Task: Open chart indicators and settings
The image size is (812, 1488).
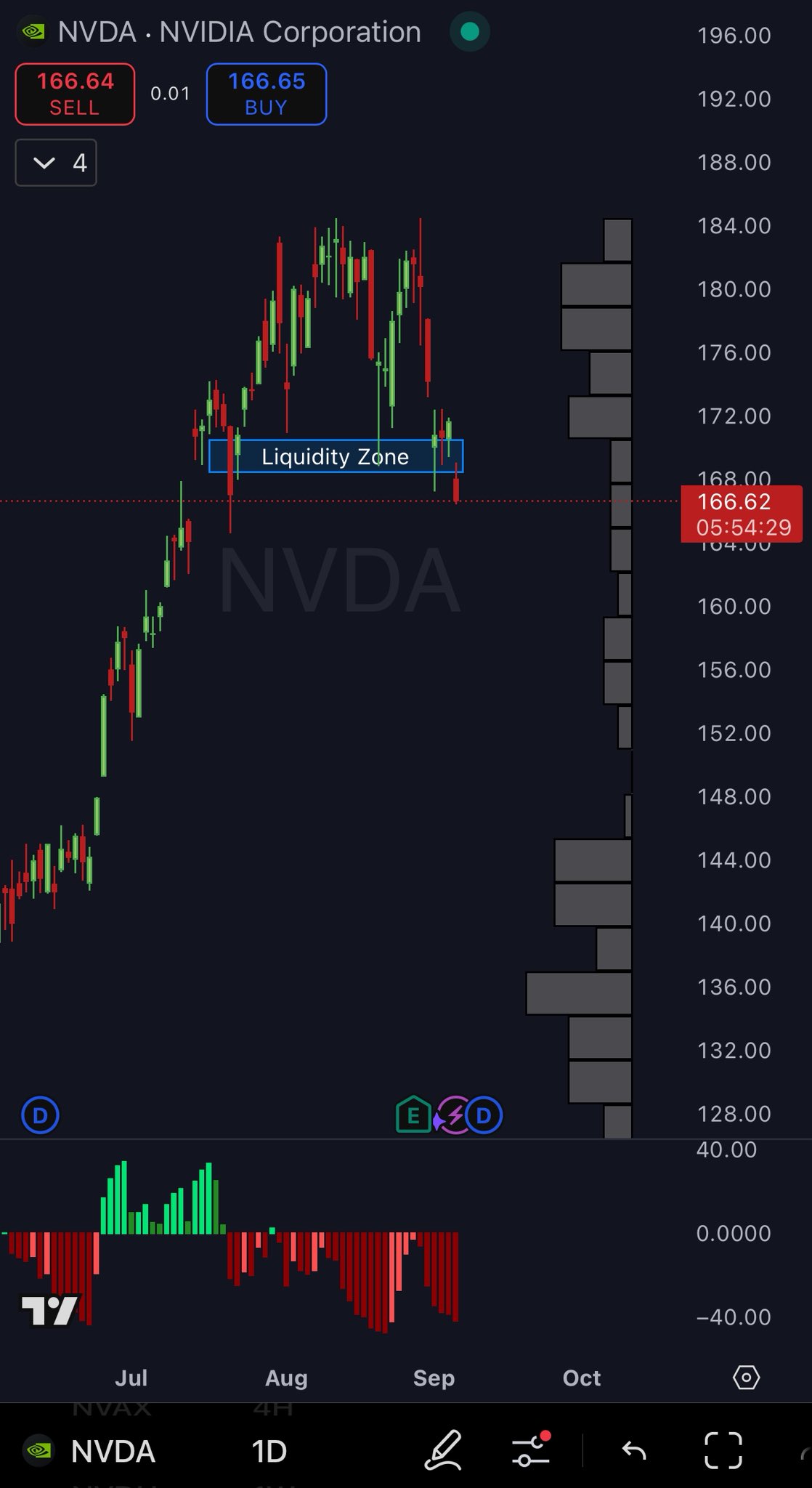Action: point(529,1451)
